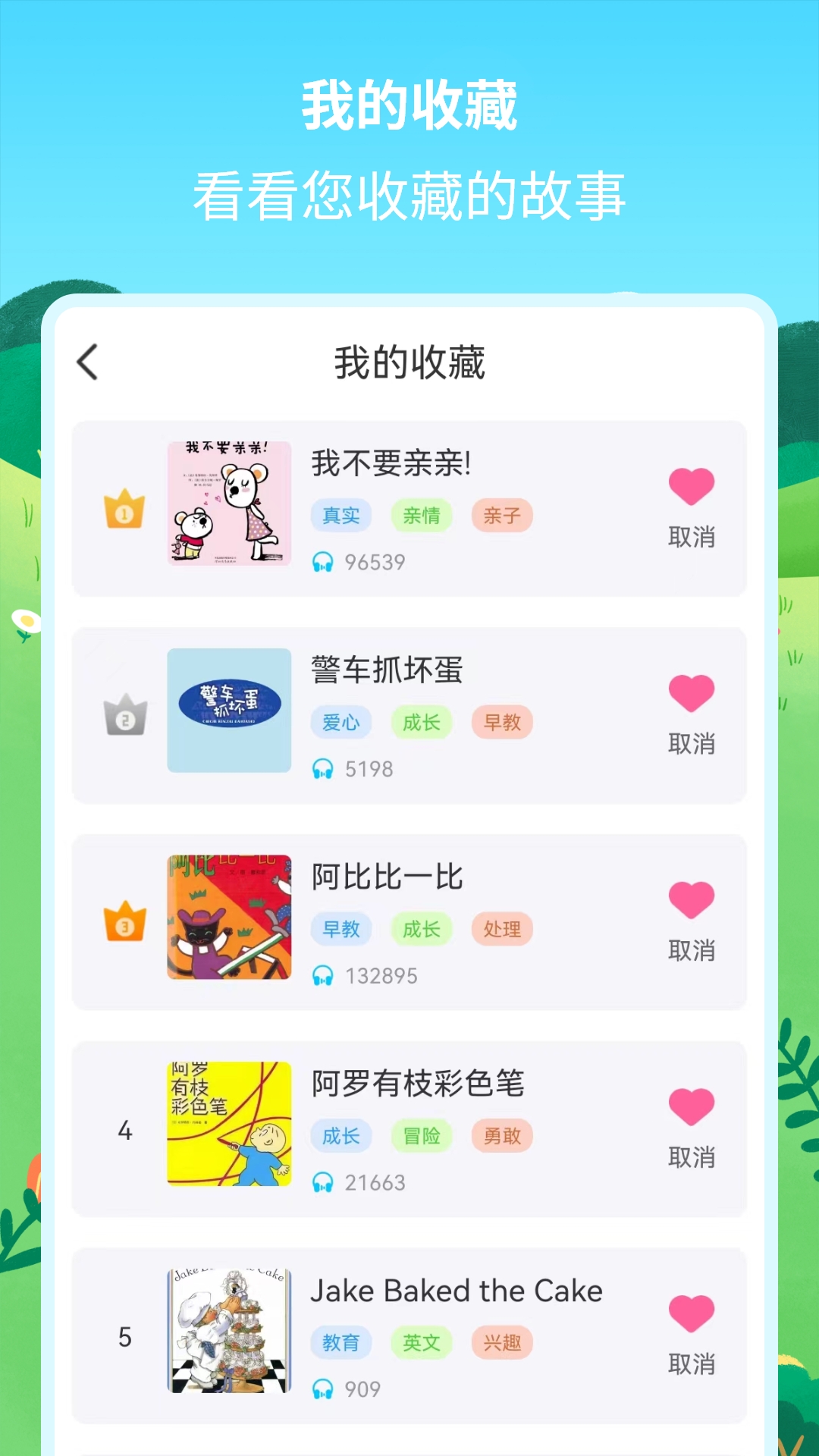Viewport: 819px width, 1456px height.
Task: Click the headphone icon showing 132895 plays
Action: click(x=325, y=976)
